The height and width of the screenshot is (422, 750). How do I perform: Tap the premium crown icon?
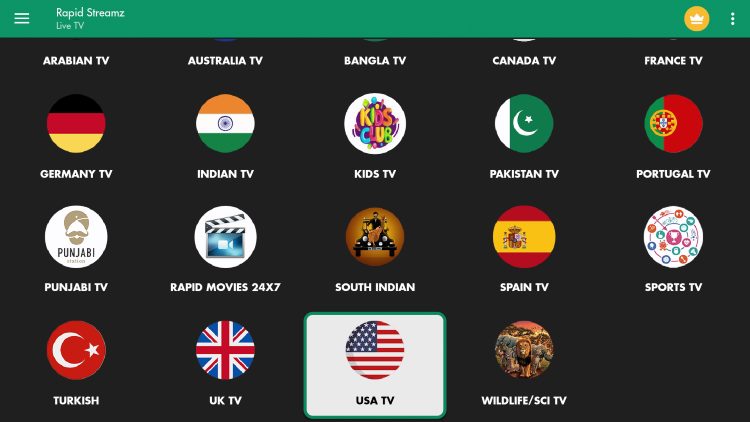click(696, 19)
